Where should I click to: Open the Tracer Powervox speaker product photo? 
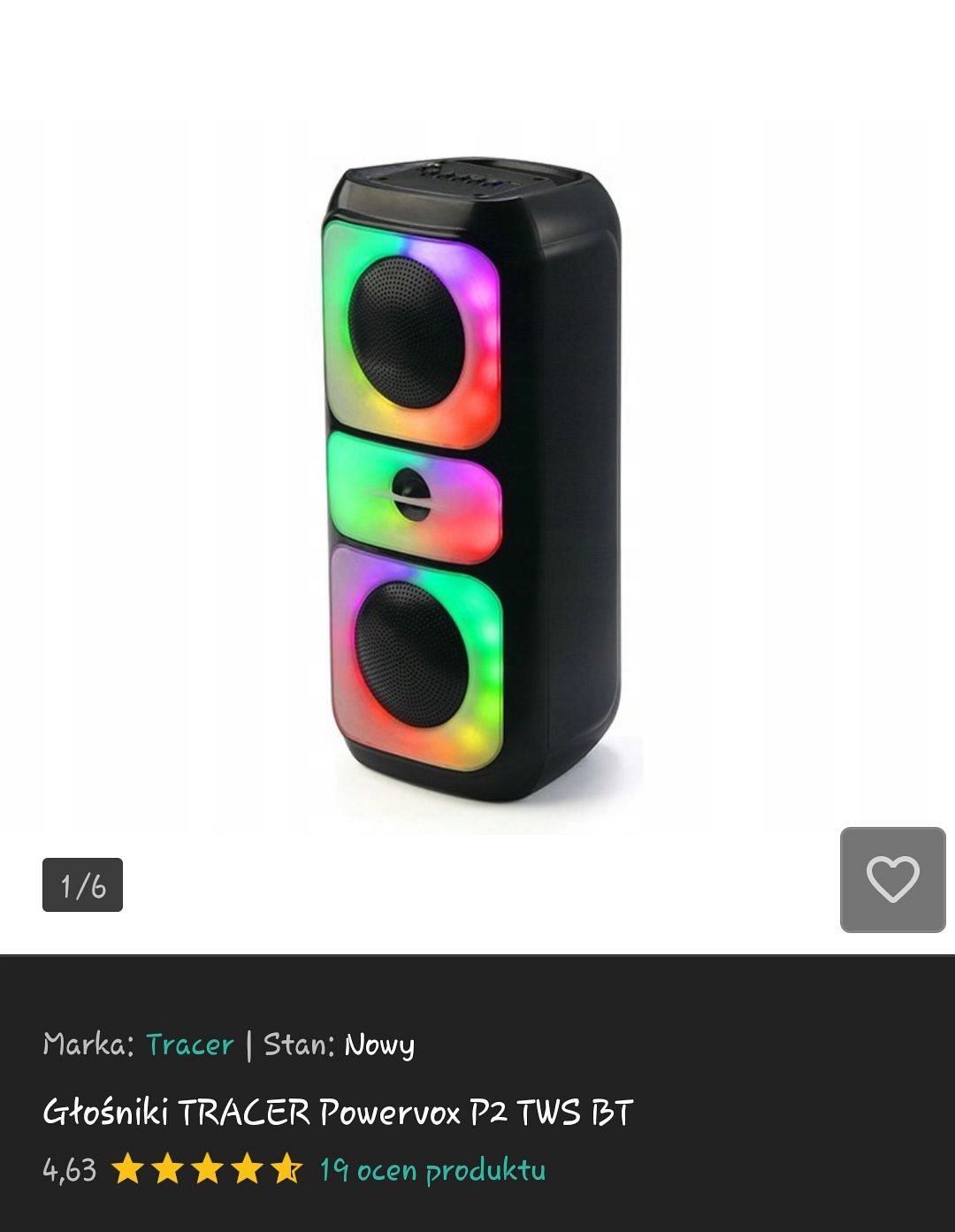(470, 482)
